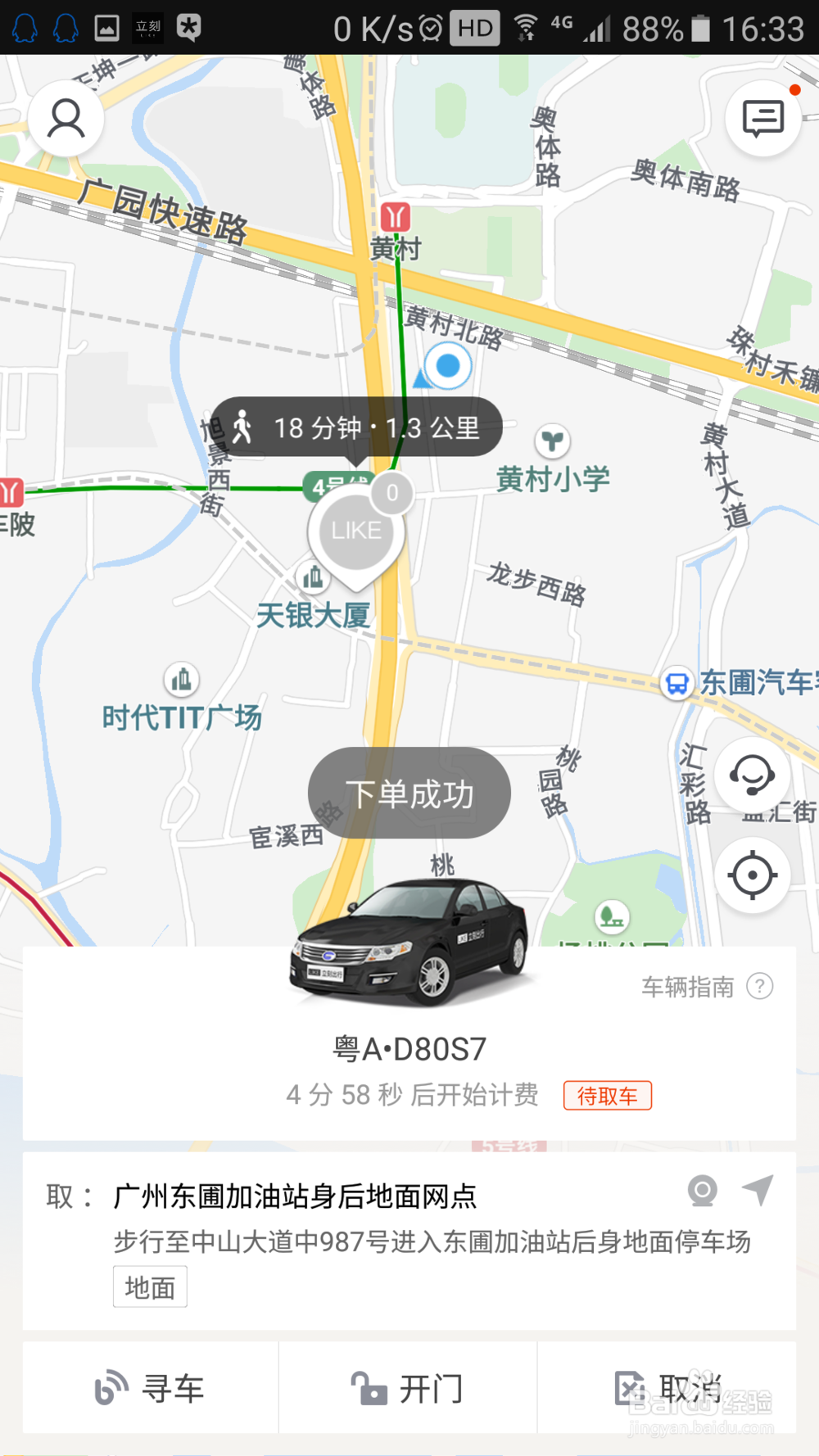The width and height of the screenshot is (819, 1456).
Task: Open the message center bubble icon
Action: click(762, 120)
